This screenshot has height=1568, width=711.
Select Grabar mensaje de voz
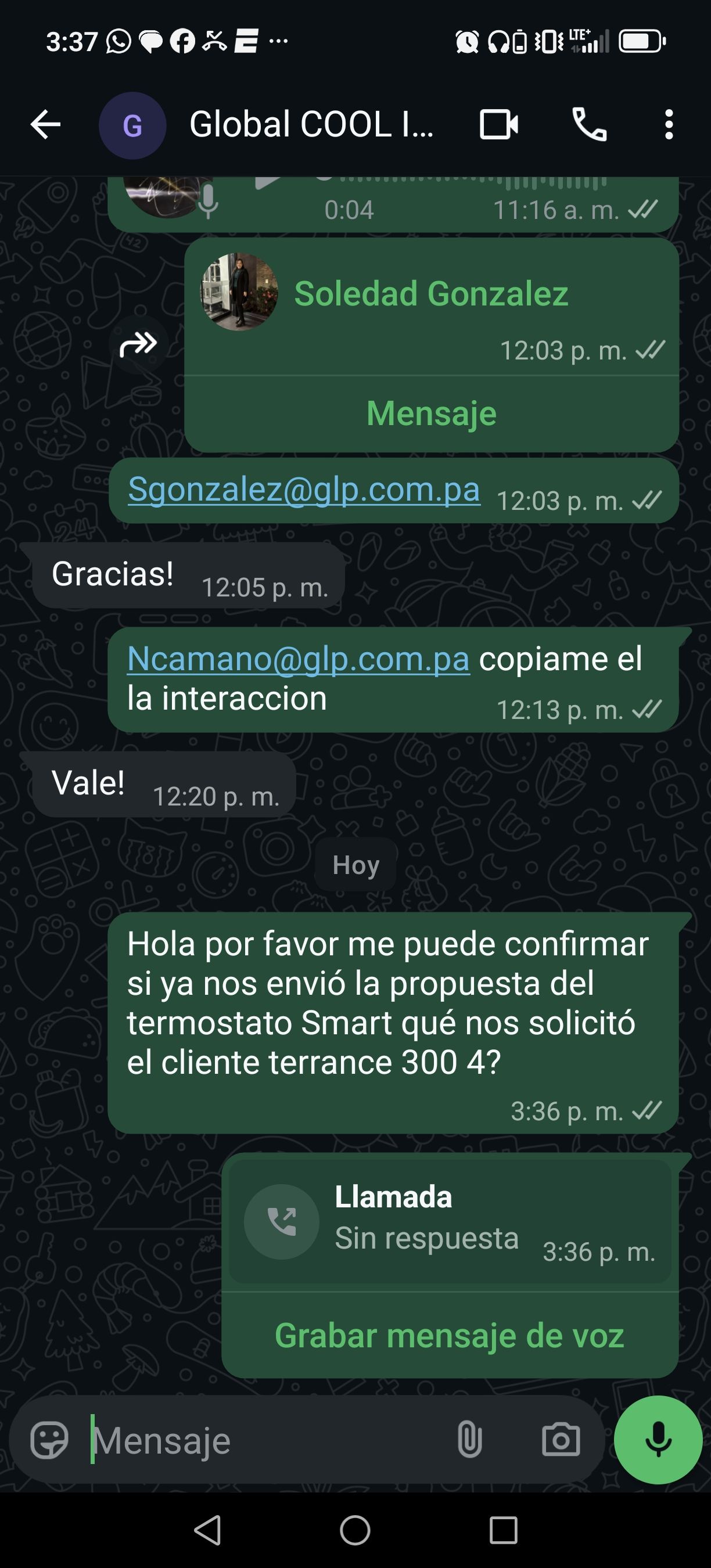click(449, 1336)
